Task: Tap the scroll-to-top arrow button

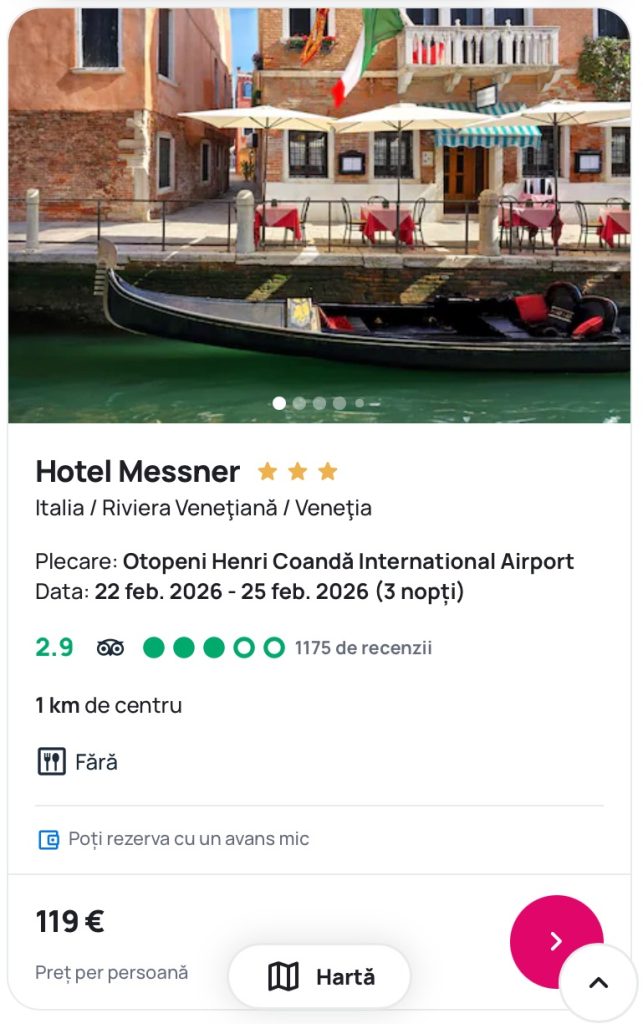Action: [598, 983]
